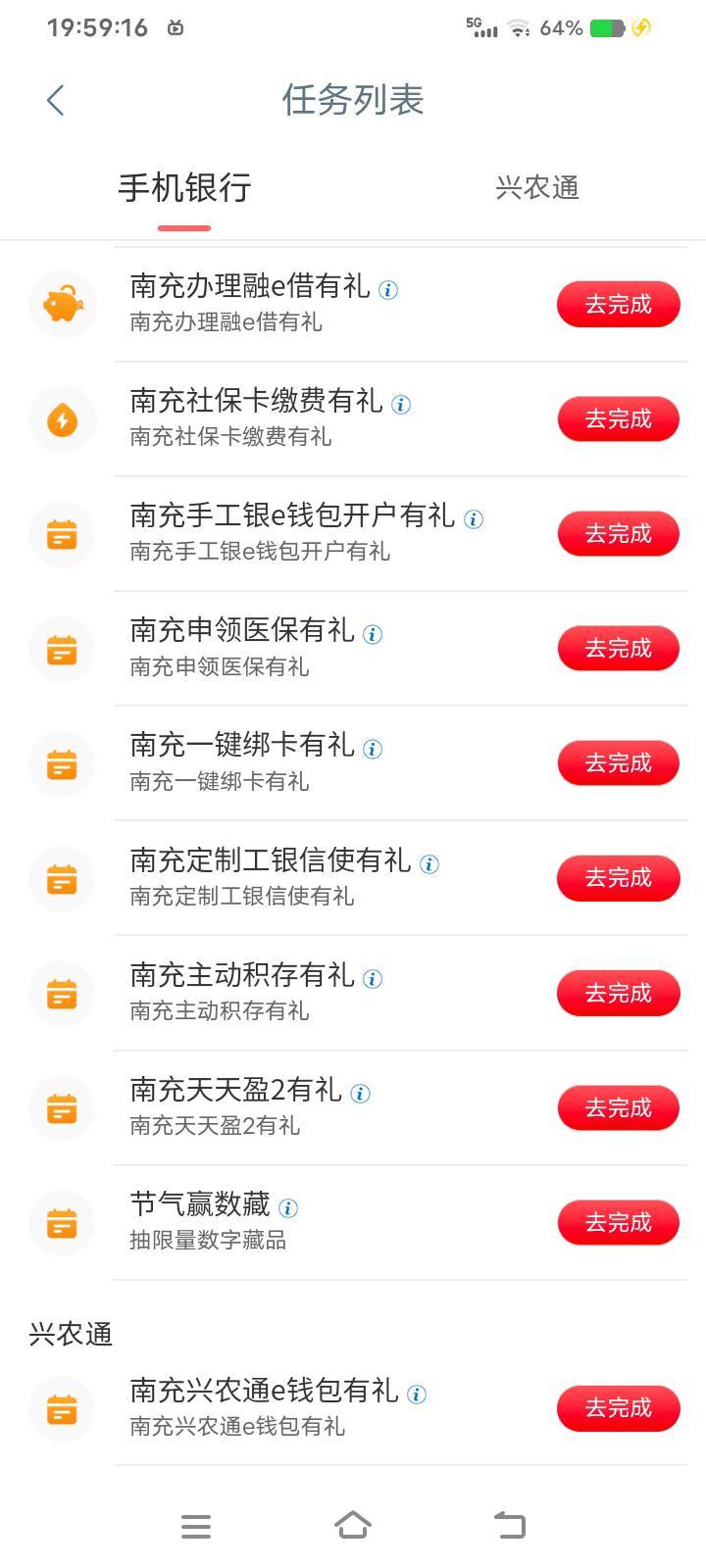View info for 南充办理融e借有礼
The width and height of the screenshot is (706, 1568).
click(388, 290)
